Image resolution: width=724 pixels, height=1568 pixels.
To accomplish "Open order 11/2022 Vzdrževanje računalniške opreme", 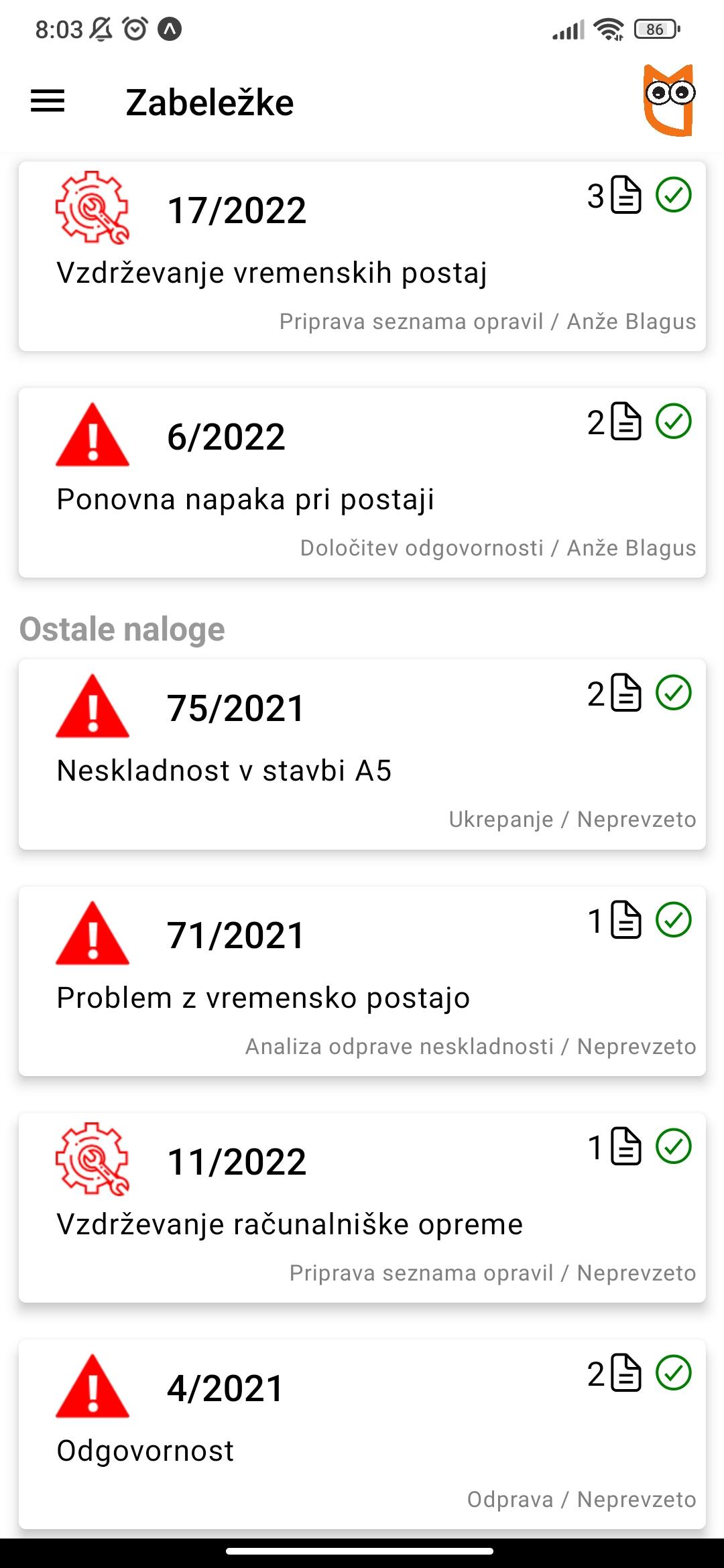I will [x=362, y=1207].
